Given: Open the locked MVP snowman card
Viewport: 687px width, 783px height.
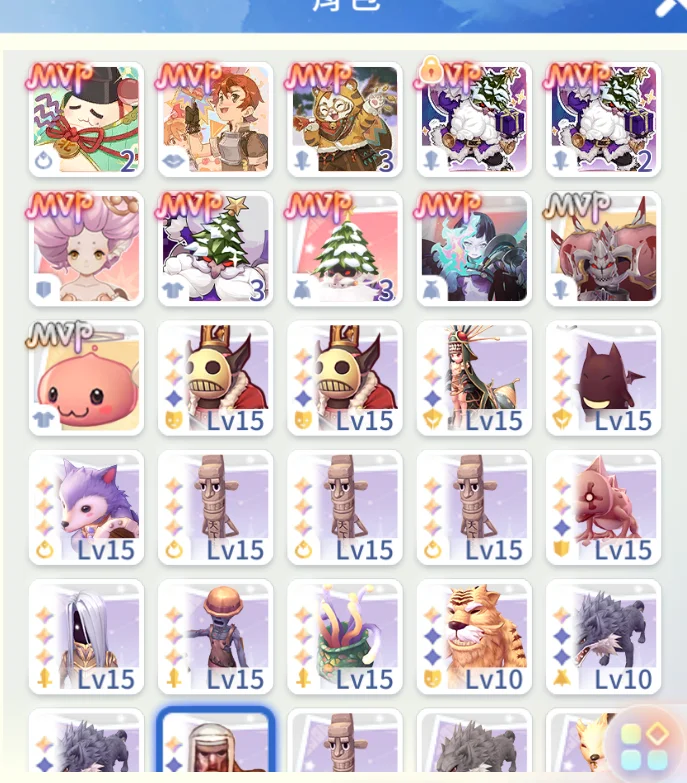Looking at the screenshot, I should [474, 120].
